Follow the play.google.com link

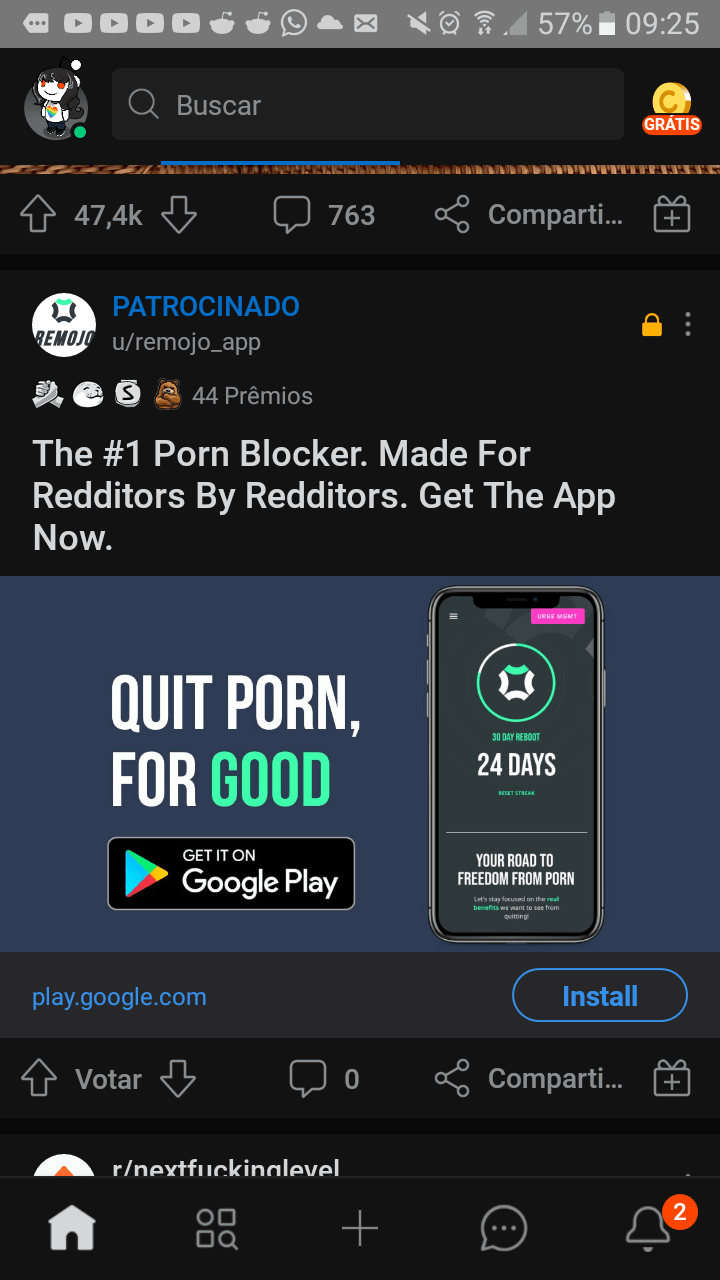[x=119, y=997]
